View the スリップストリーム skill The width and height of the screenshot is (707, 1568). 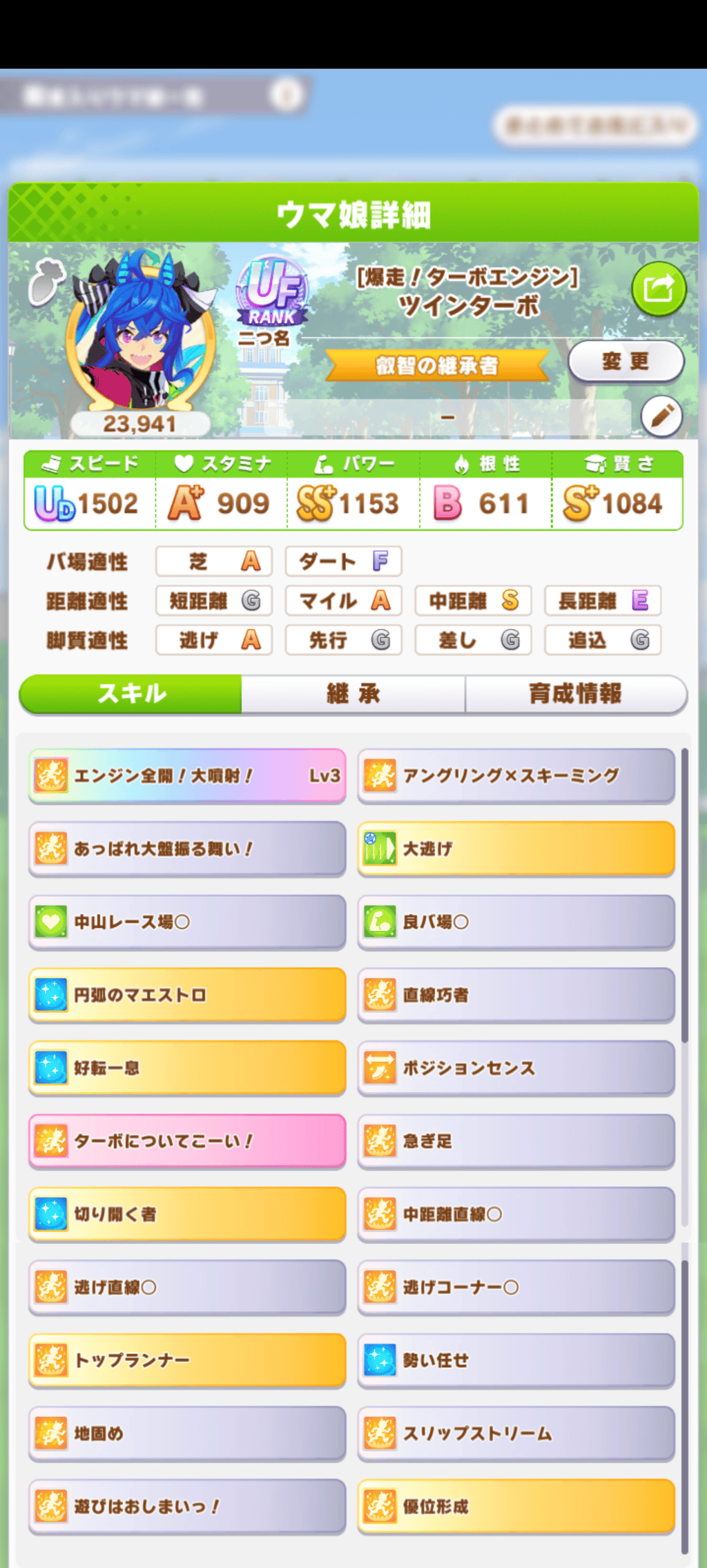point(516,1433)
